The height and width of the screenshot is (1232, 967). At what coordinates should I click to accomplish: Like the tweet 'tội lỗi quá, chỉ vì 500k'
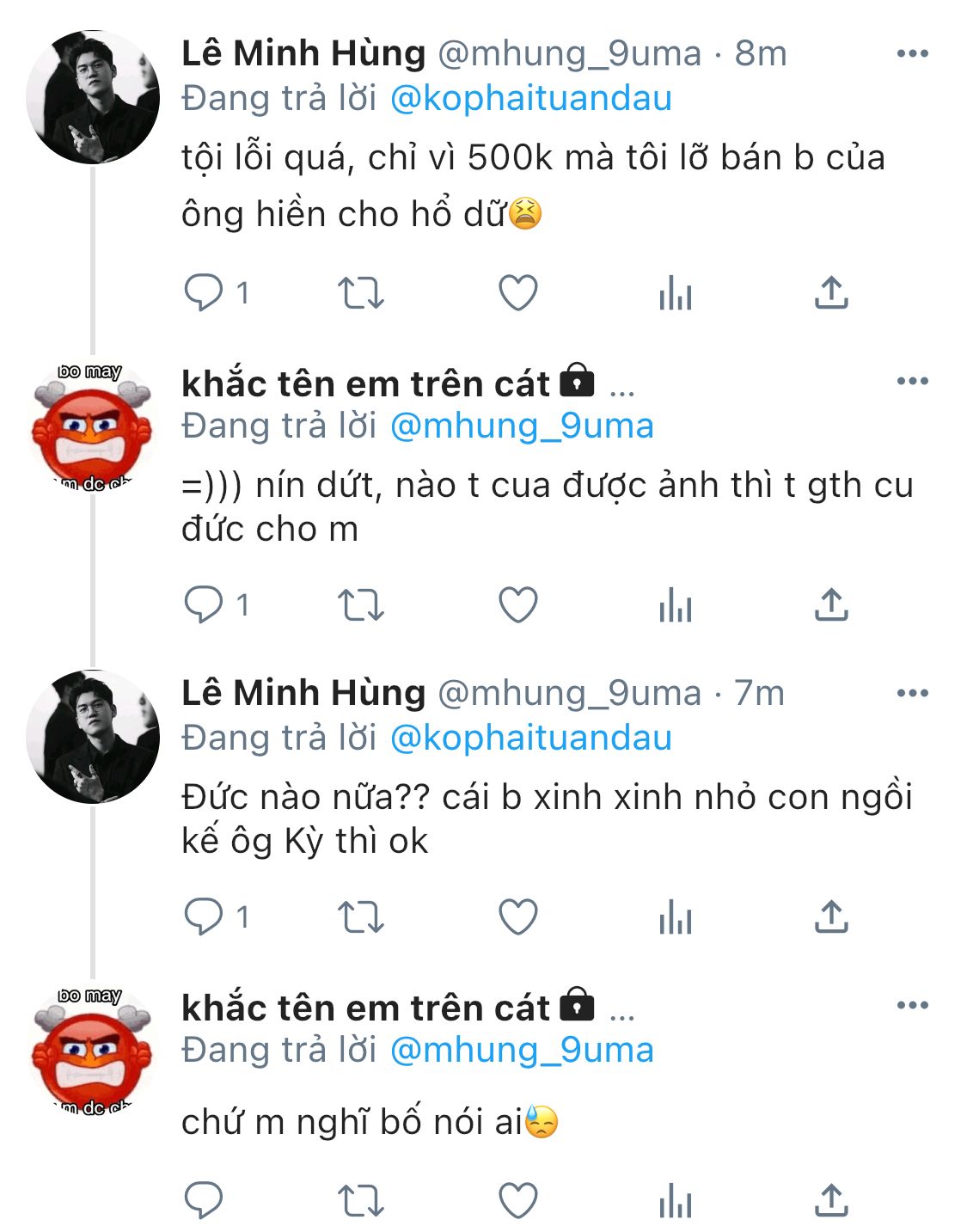click(518, 293)
